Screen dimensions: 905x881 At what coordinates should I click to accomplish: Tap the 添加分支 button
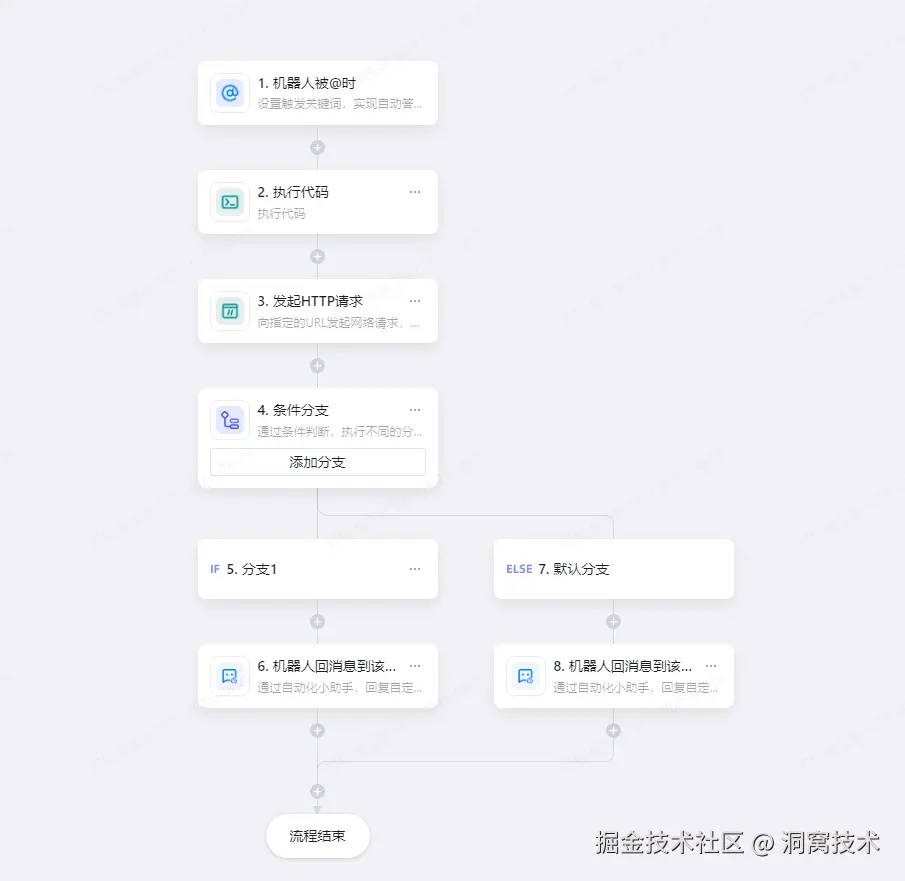pos(317,462)
